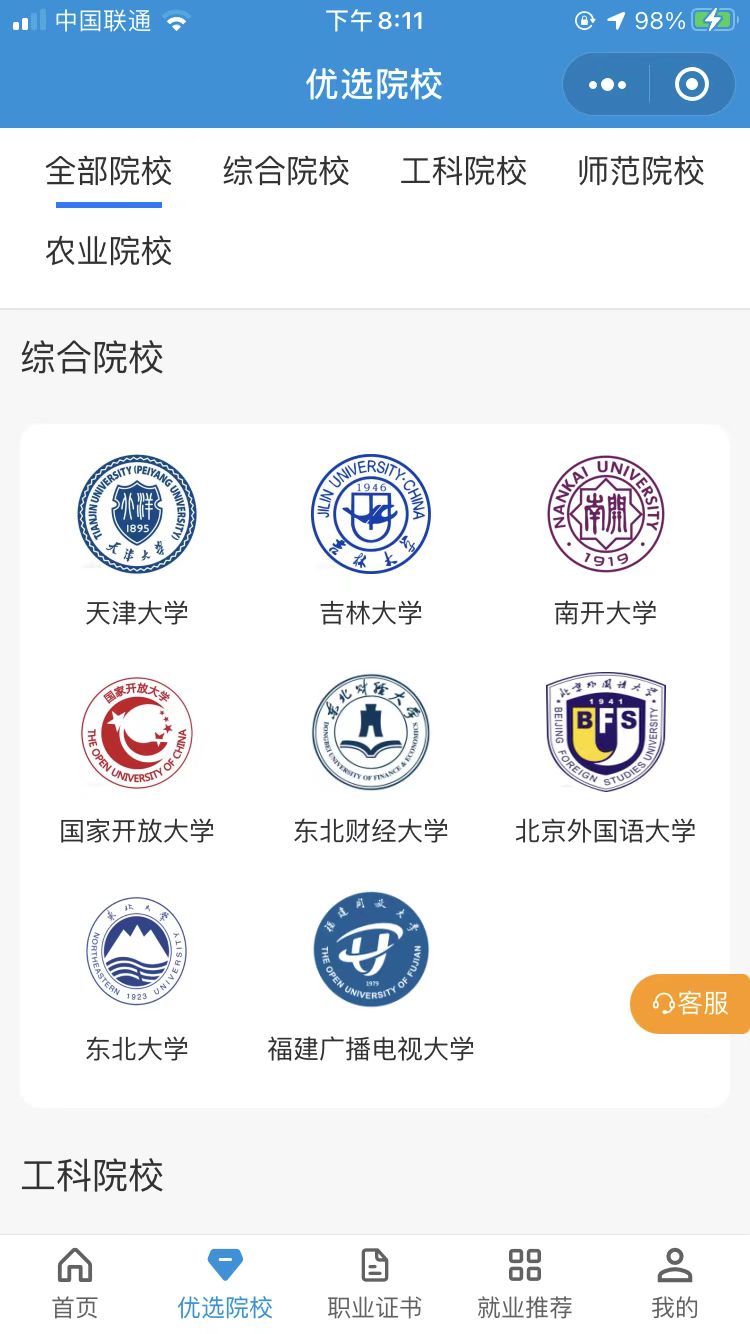750x1334 pixels.
Task: Tap the circular mini-program exit button
Action: pyautogui.click(x=691, y=84)
